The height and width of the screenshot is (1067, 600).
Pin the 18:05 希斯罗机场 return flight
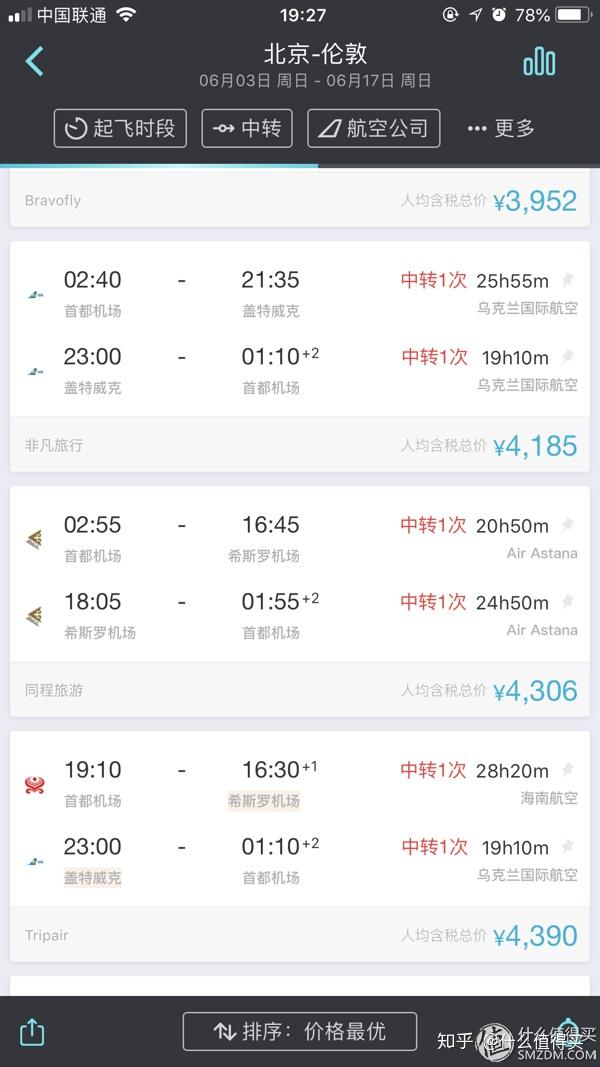click(568, 601)
